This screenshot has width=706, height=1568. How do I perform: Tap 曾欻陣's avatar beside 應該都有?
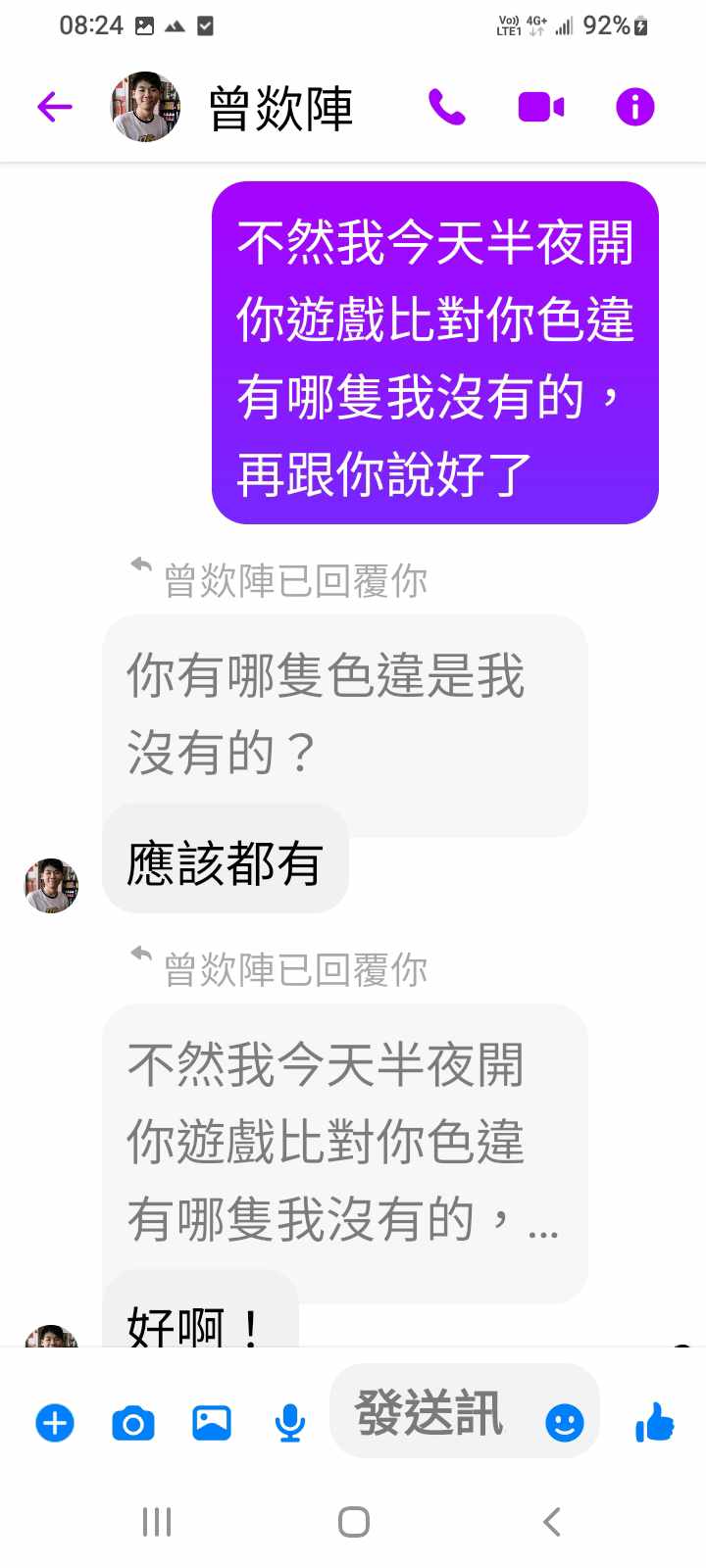point(51,886)
